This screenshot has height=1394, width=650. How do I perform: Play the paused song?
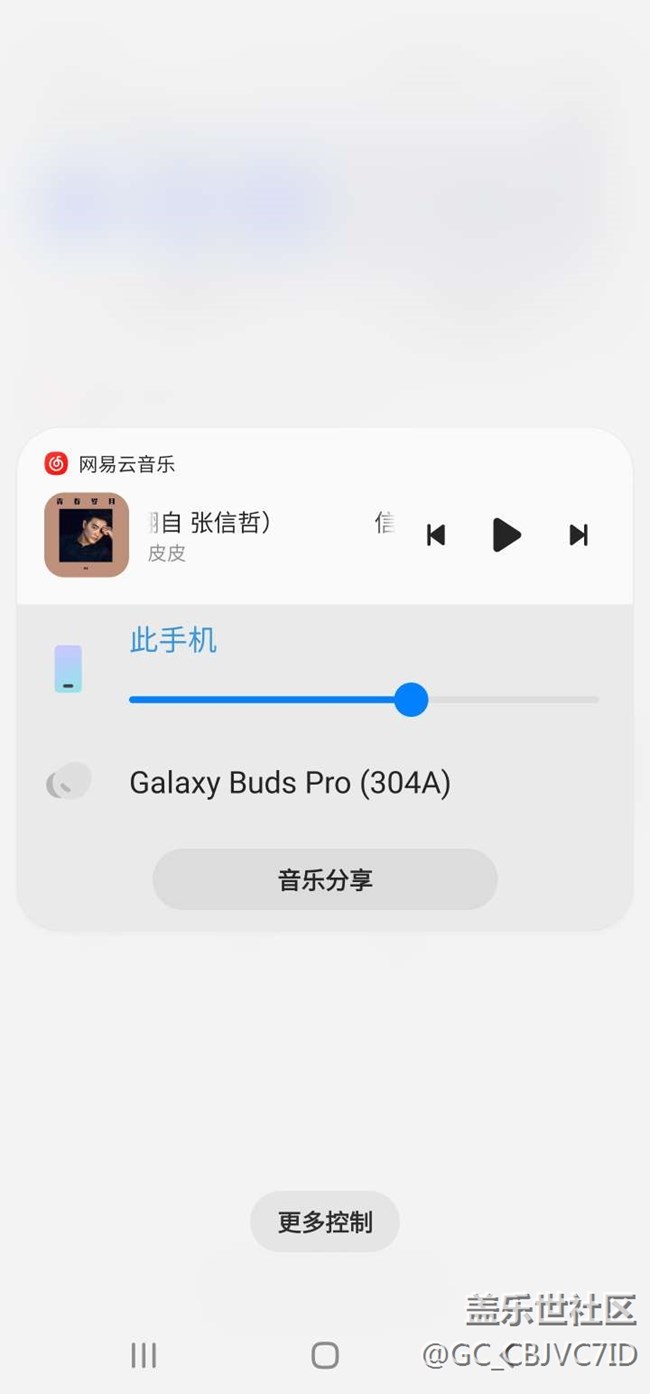(x=507, y=535)
